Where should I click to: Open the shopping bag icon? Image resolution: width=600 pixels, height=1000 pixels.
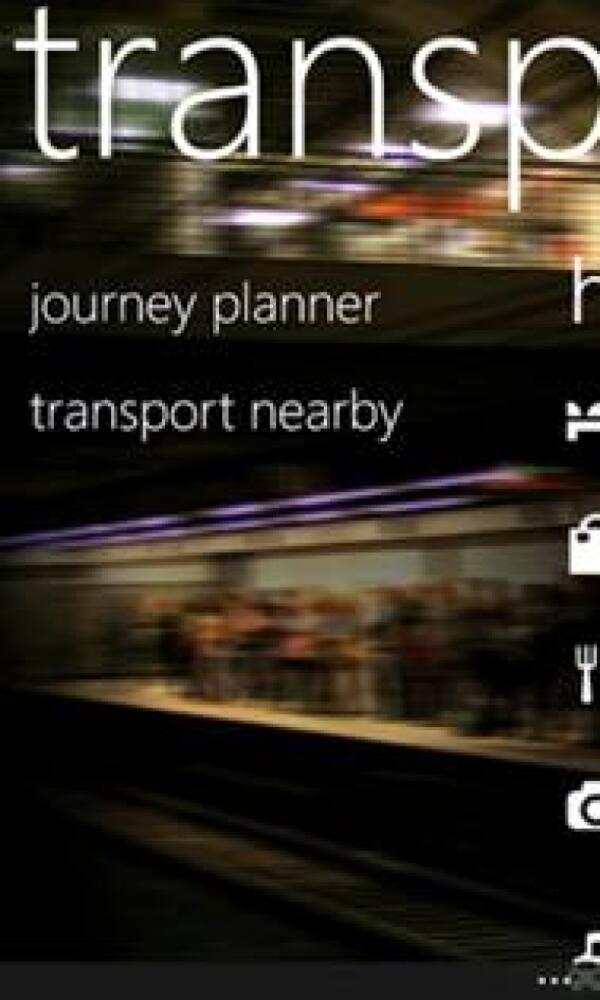coord(585,547)
